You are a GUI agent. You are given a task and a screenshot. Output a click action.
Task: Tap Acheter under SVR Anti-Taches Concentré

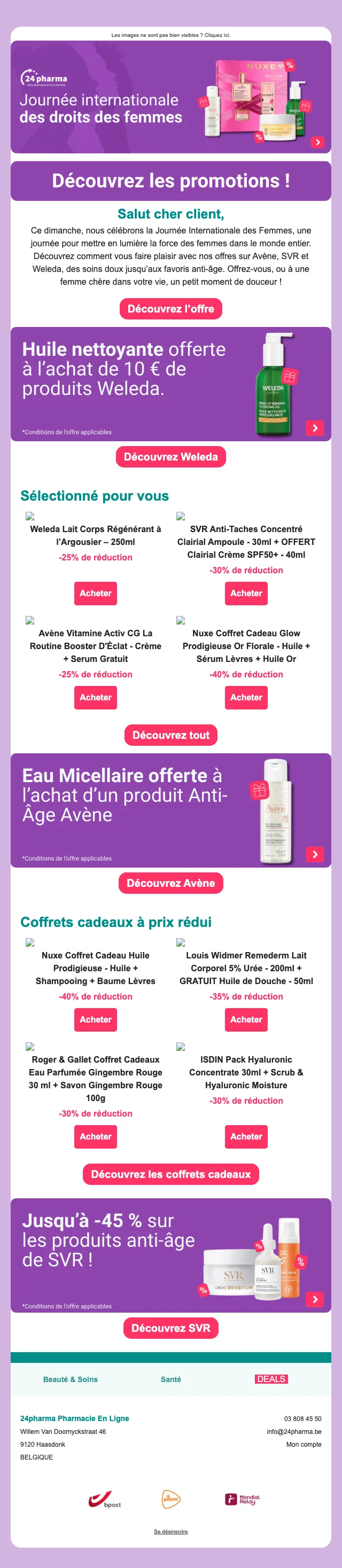246,593
